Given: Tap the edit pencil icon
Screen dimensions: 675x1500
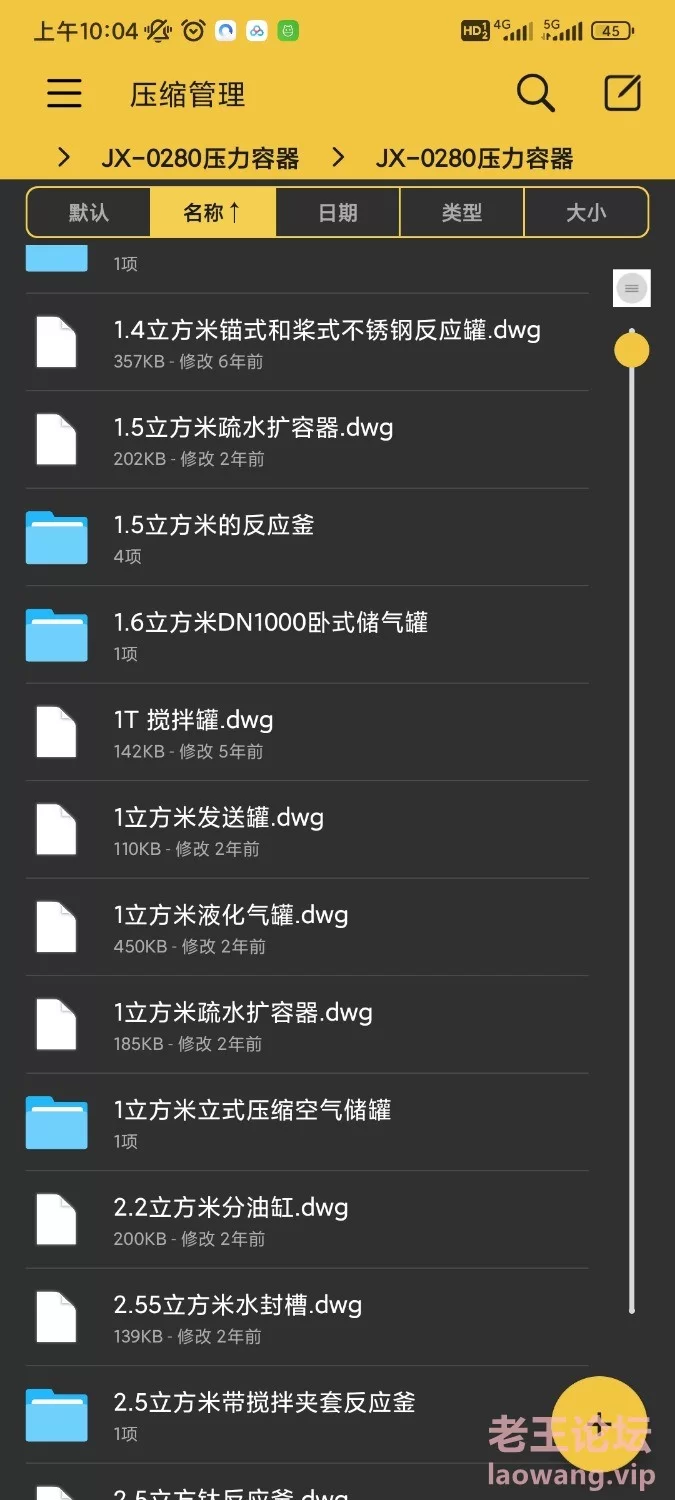Looking at the screenshot, I should (622, 93).
